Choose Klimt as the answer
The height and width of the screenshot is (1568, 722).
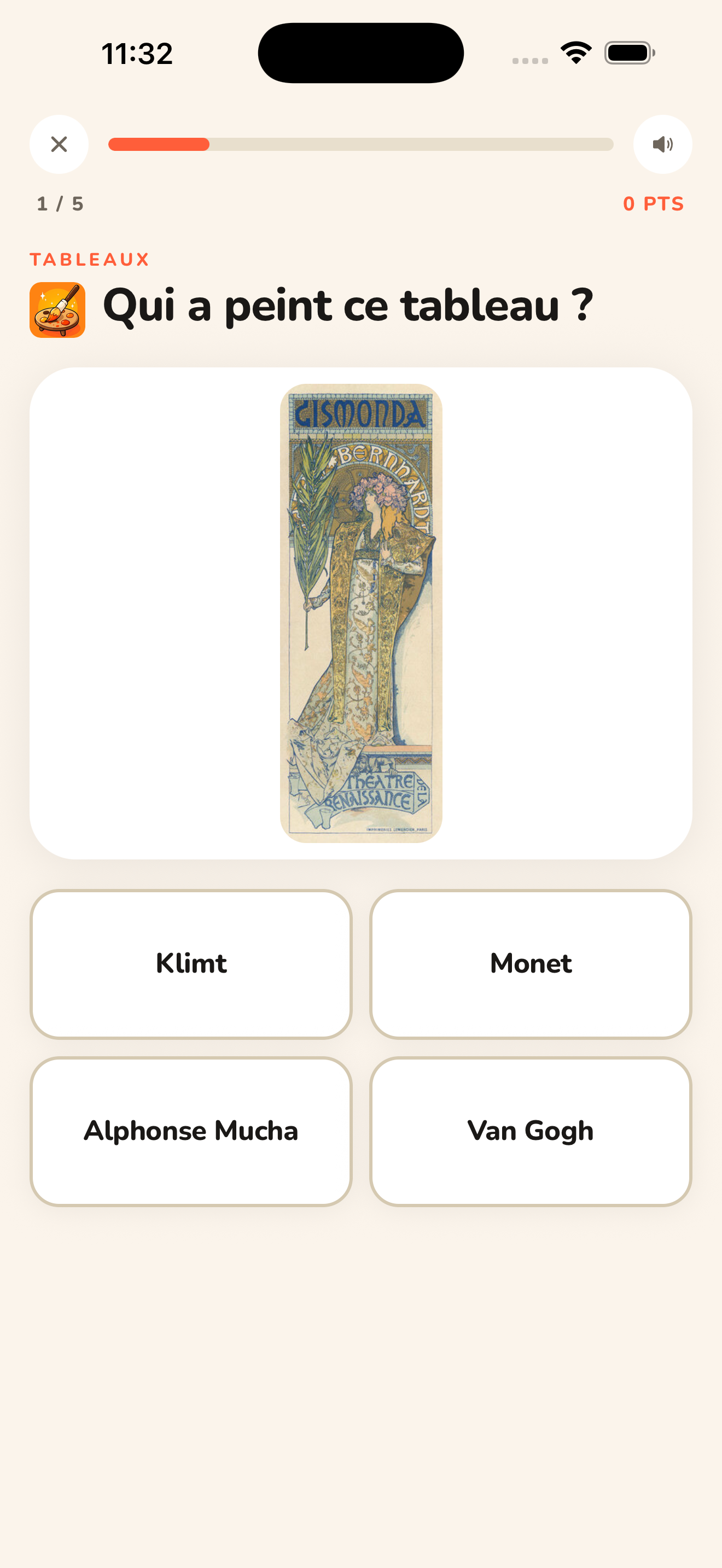click(191, 964)
